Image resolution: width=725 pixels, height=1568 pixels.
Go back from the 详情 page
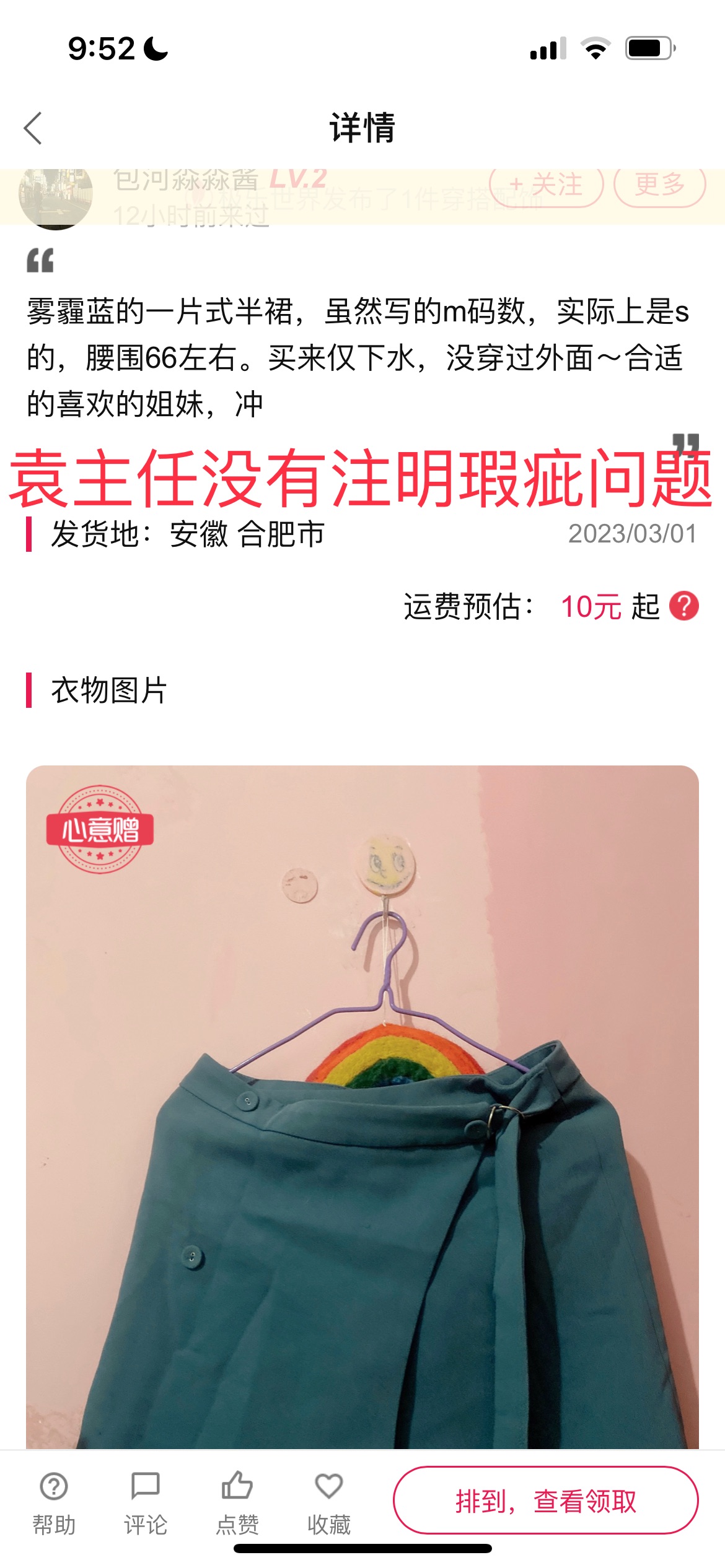point(33,128)
